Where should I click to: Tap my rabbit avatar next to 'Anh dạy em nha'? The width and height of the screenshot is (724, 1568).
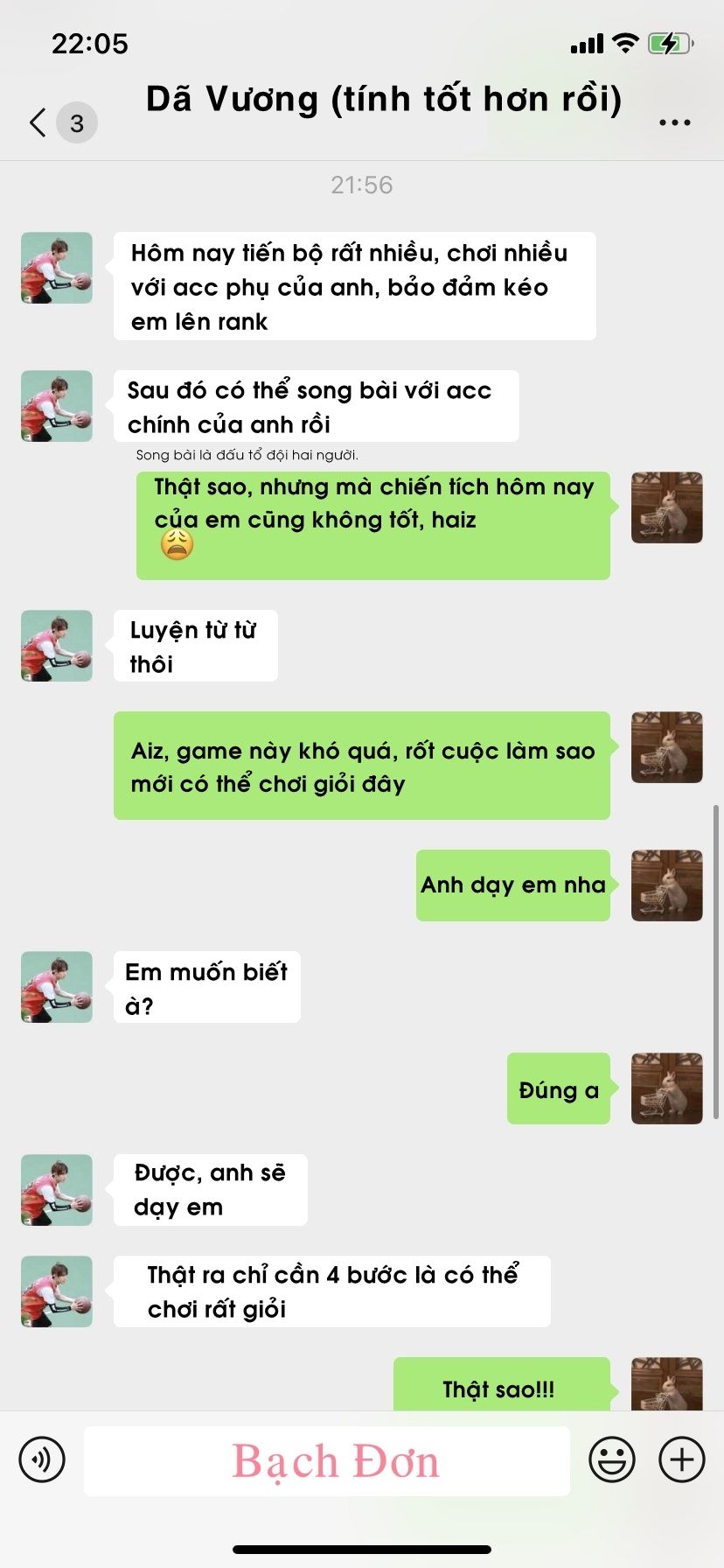(x=667, y=885)
